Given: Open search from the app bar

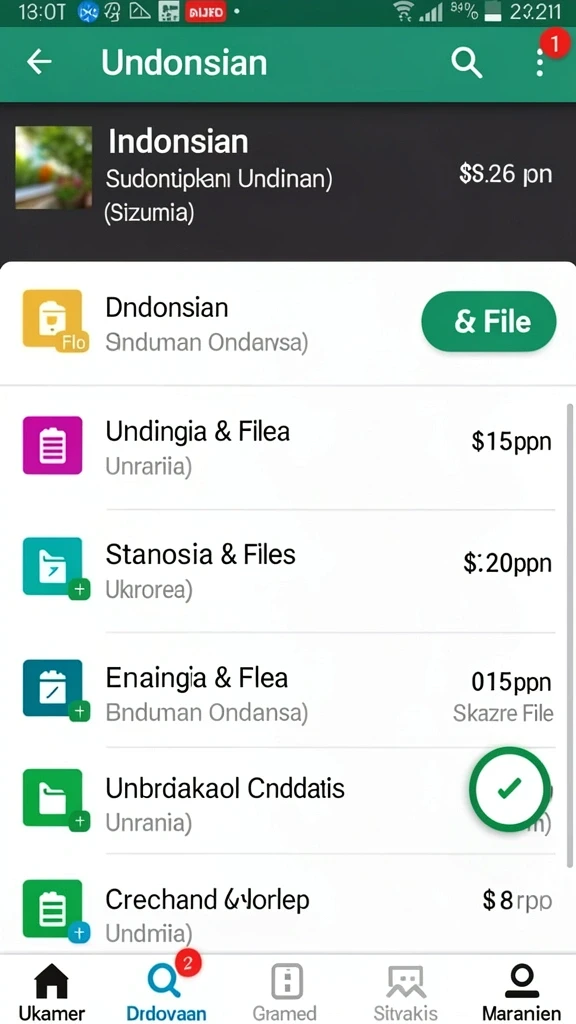Looking at the screenshot, I should pos(466,63).
